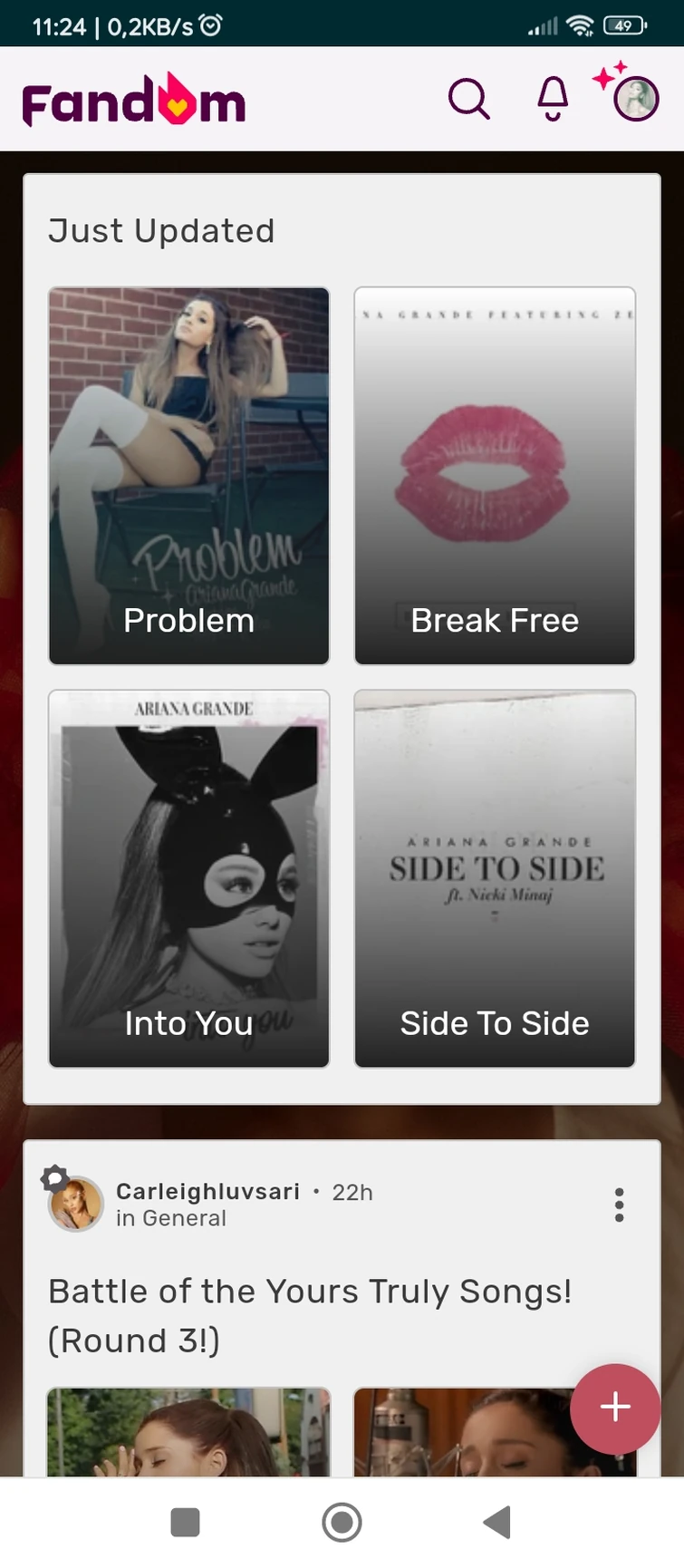Create a new post with the plus button
The width and height of the screenshot is (684, 1568).
tap(615, 1408)
